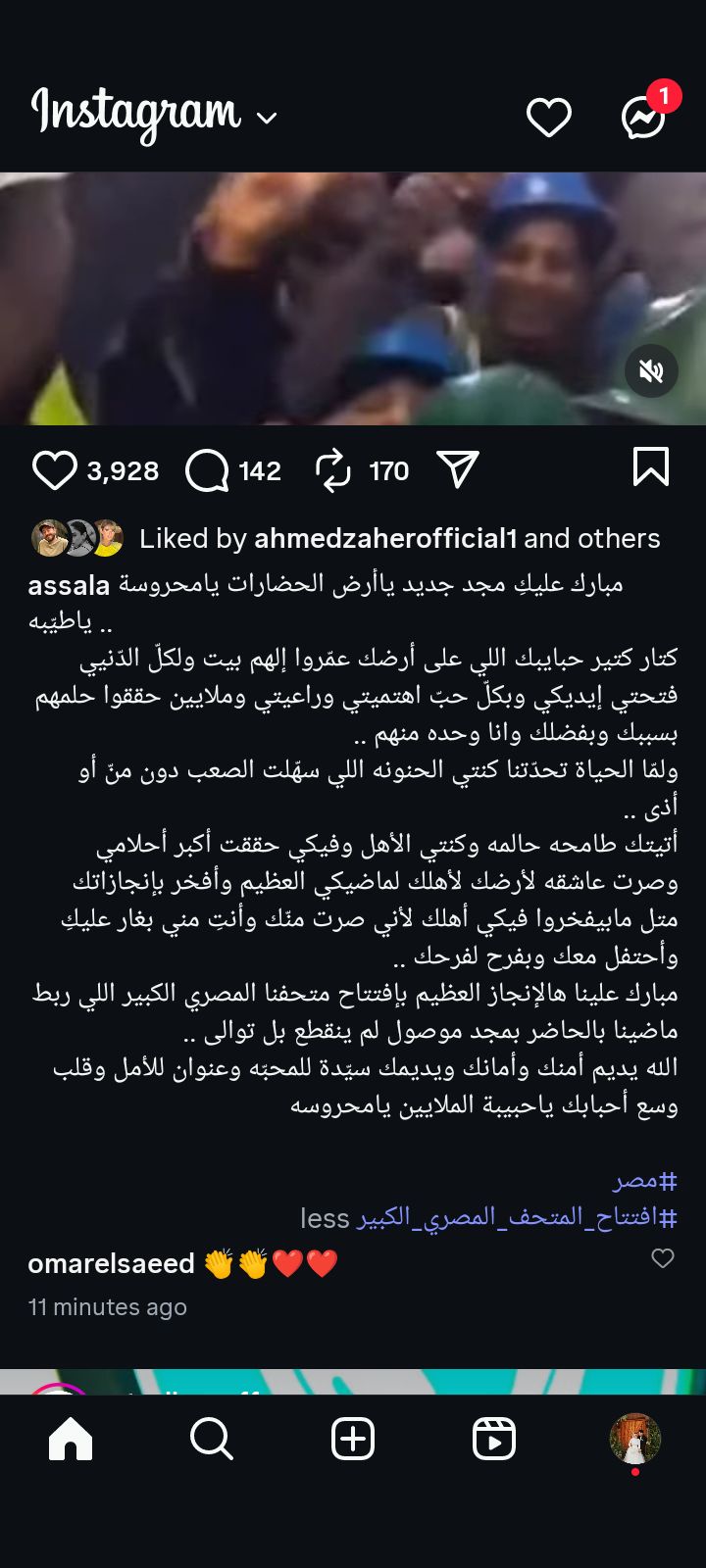Open the notifications heart in the header
706x1568 pixels.
[548, 118]
